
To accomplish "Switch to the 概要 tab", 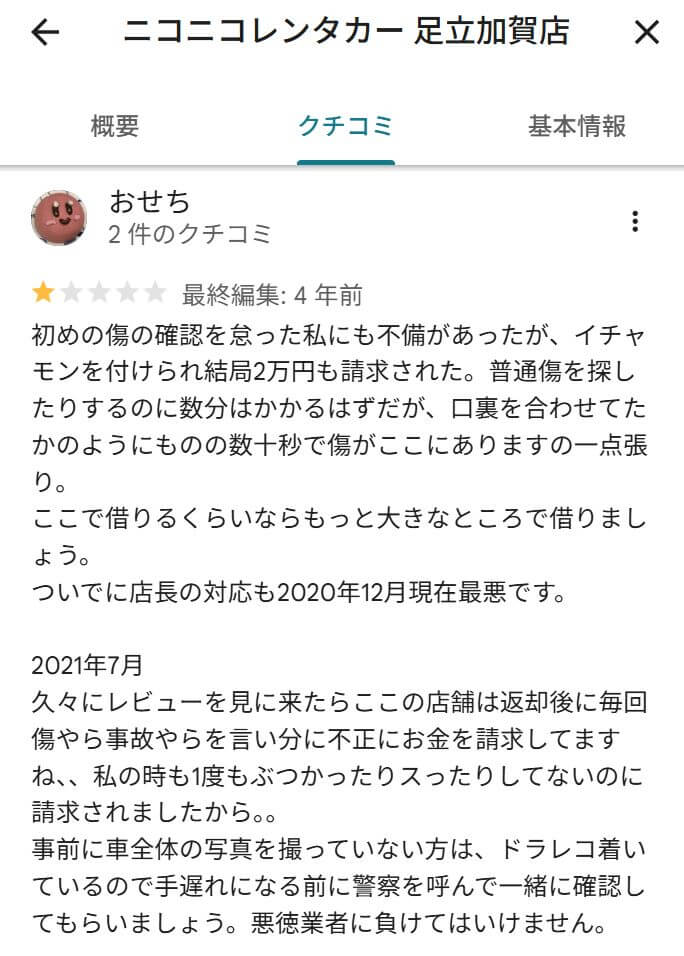I will (114, 126).
